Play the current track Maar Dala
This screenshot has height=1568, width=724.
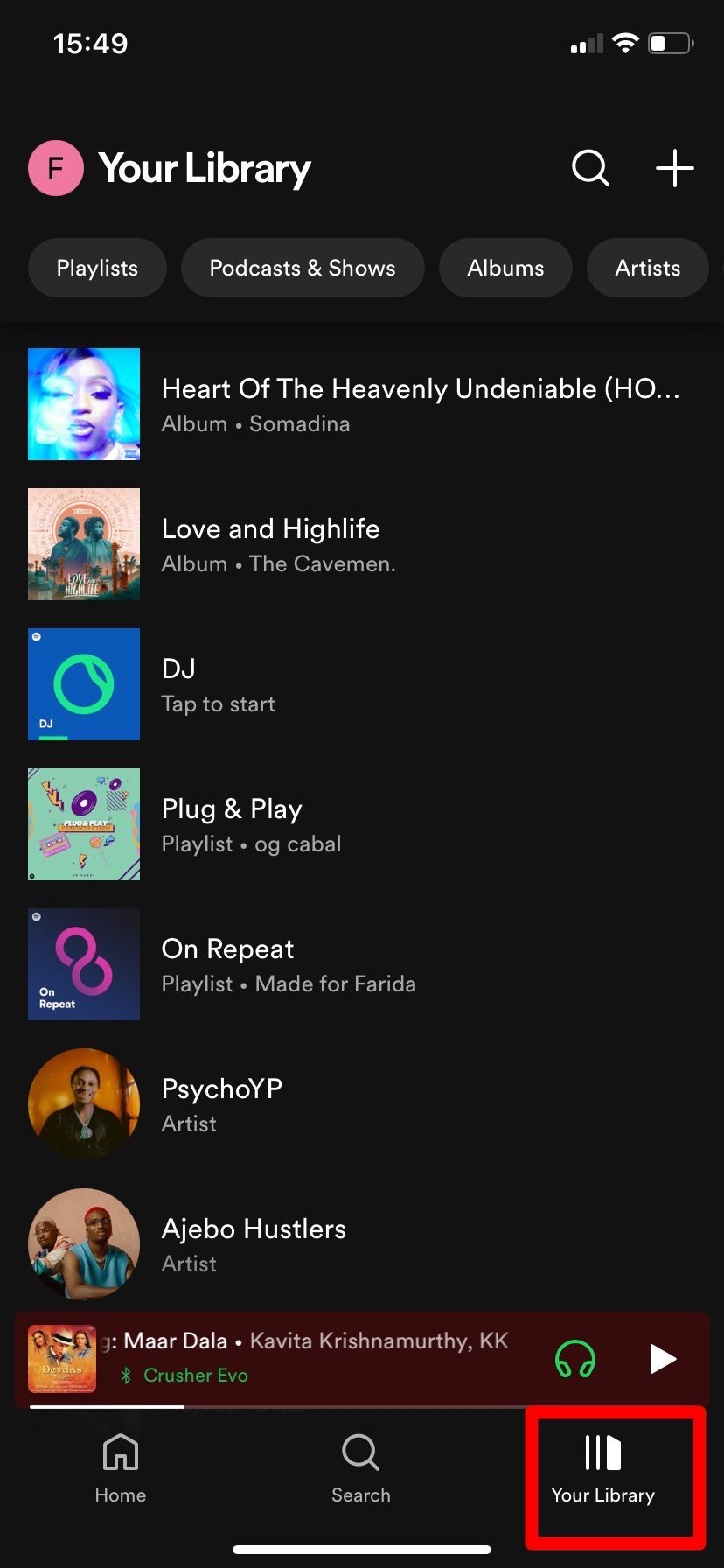point(662,1359)
